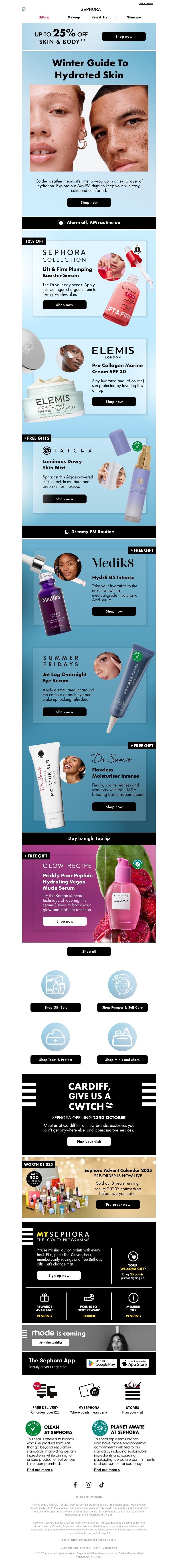The width and height of the screenshot is (178, 1568).
Task: Shop the 25% off skin & body offer
Action: (x=124, y=36)
